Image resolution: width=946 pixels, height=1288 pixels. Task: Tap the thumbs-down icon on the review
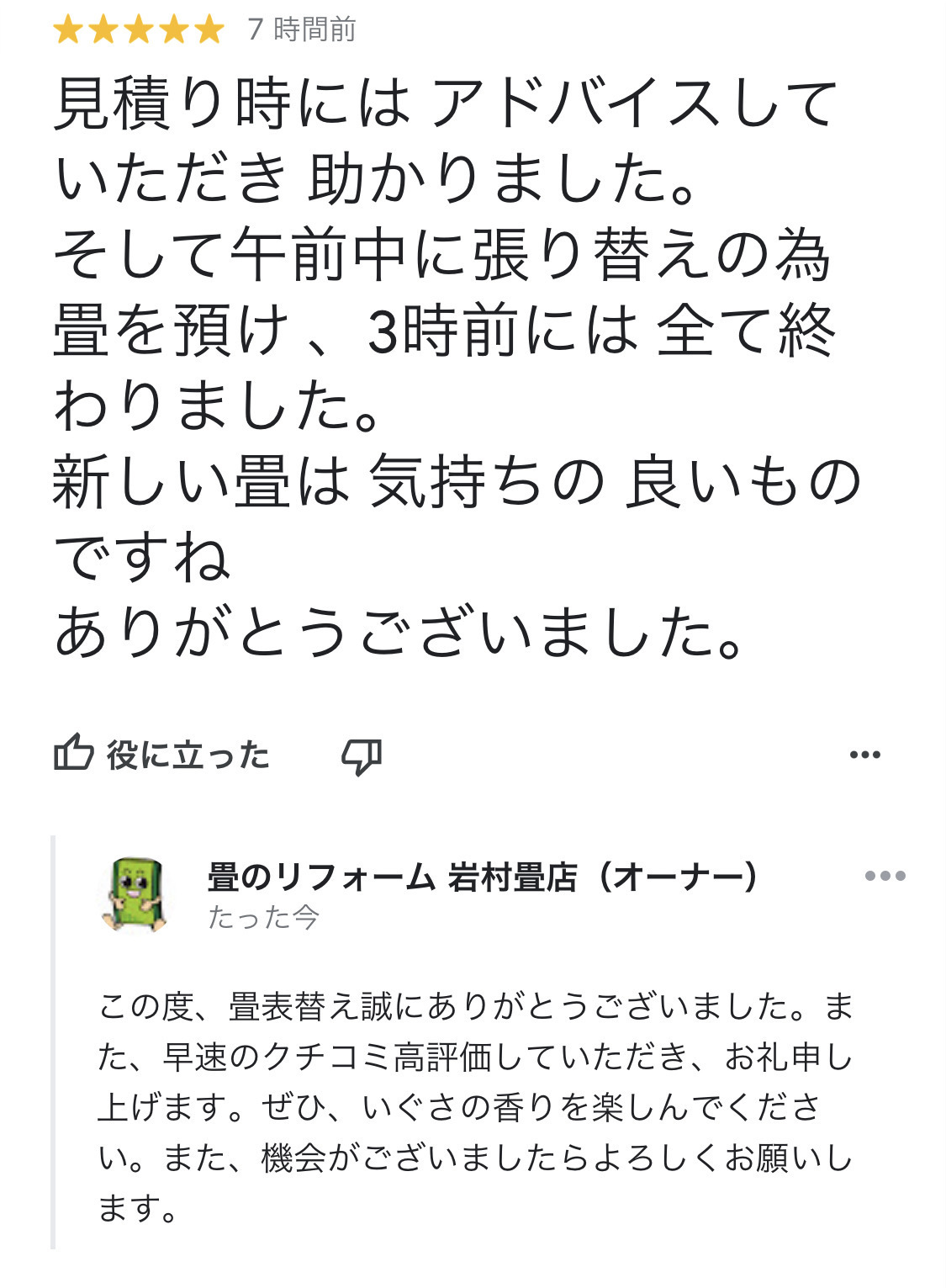tap(362, 755)
